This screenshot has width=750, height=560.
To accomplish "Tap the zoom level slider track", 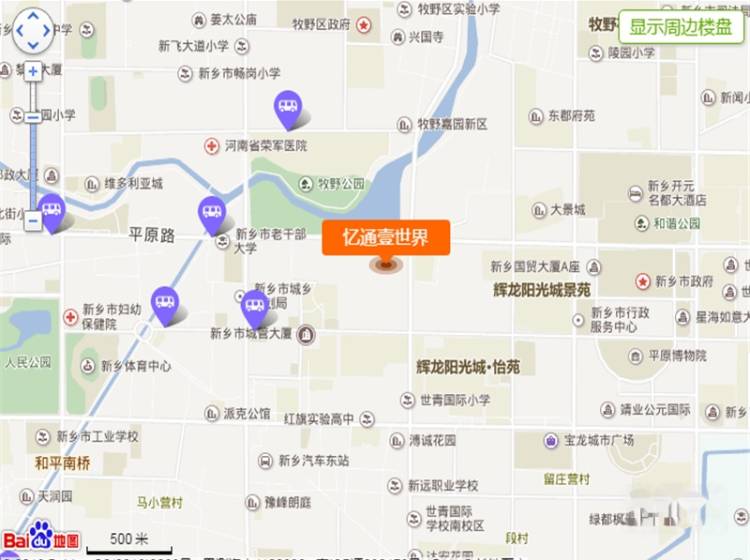I will pos(33,160).
